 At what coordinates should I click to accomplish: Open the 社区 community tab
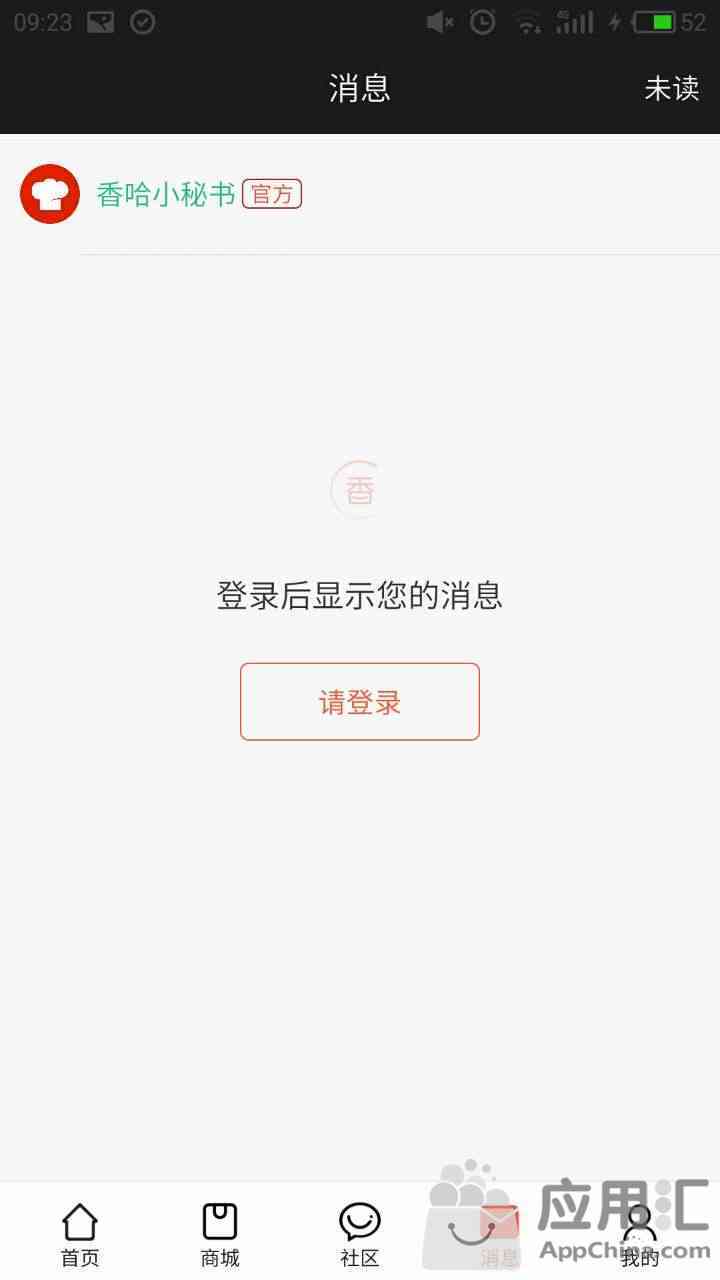point(360,1235)
